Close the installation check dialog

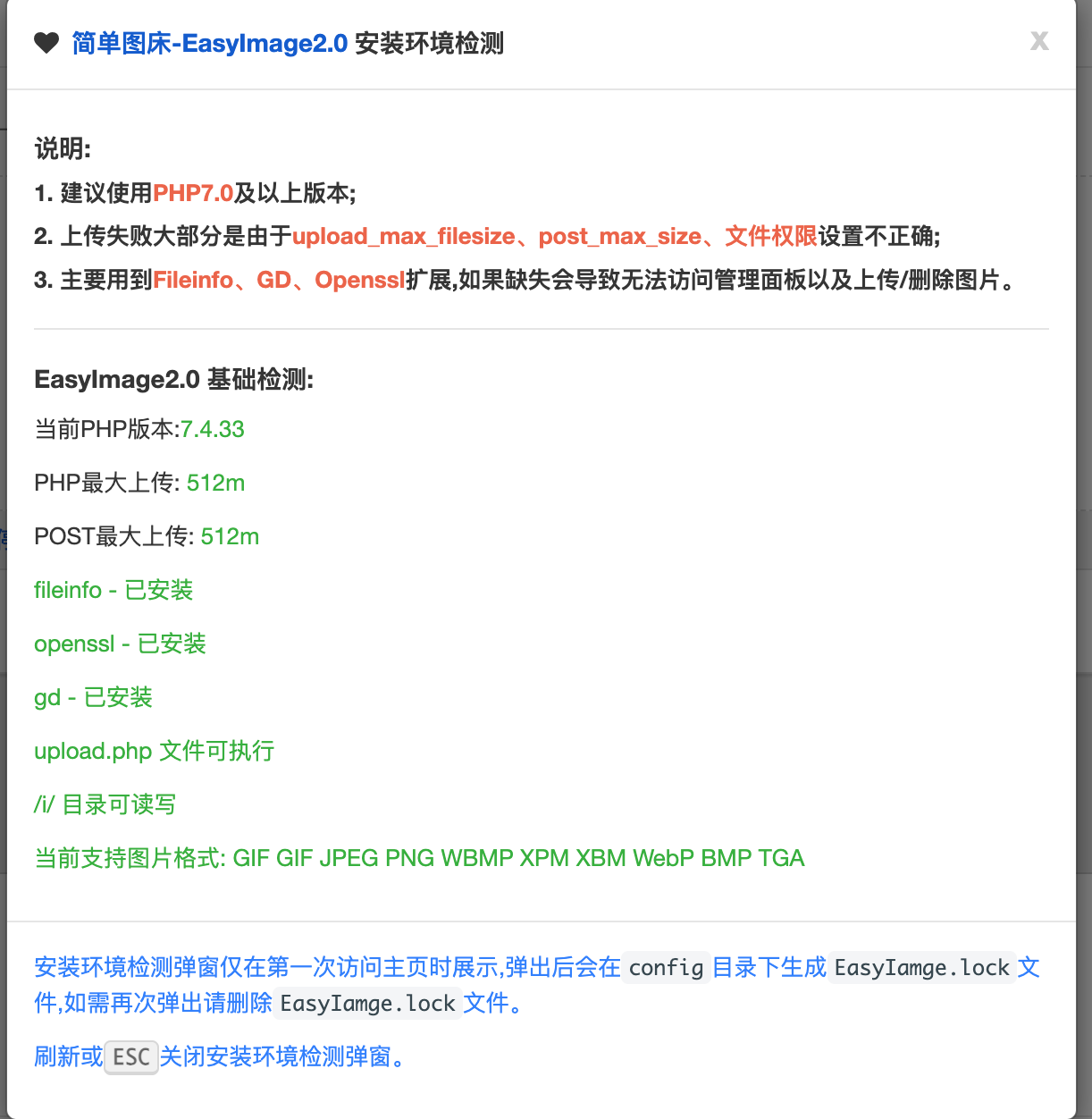coord(1038,41)
